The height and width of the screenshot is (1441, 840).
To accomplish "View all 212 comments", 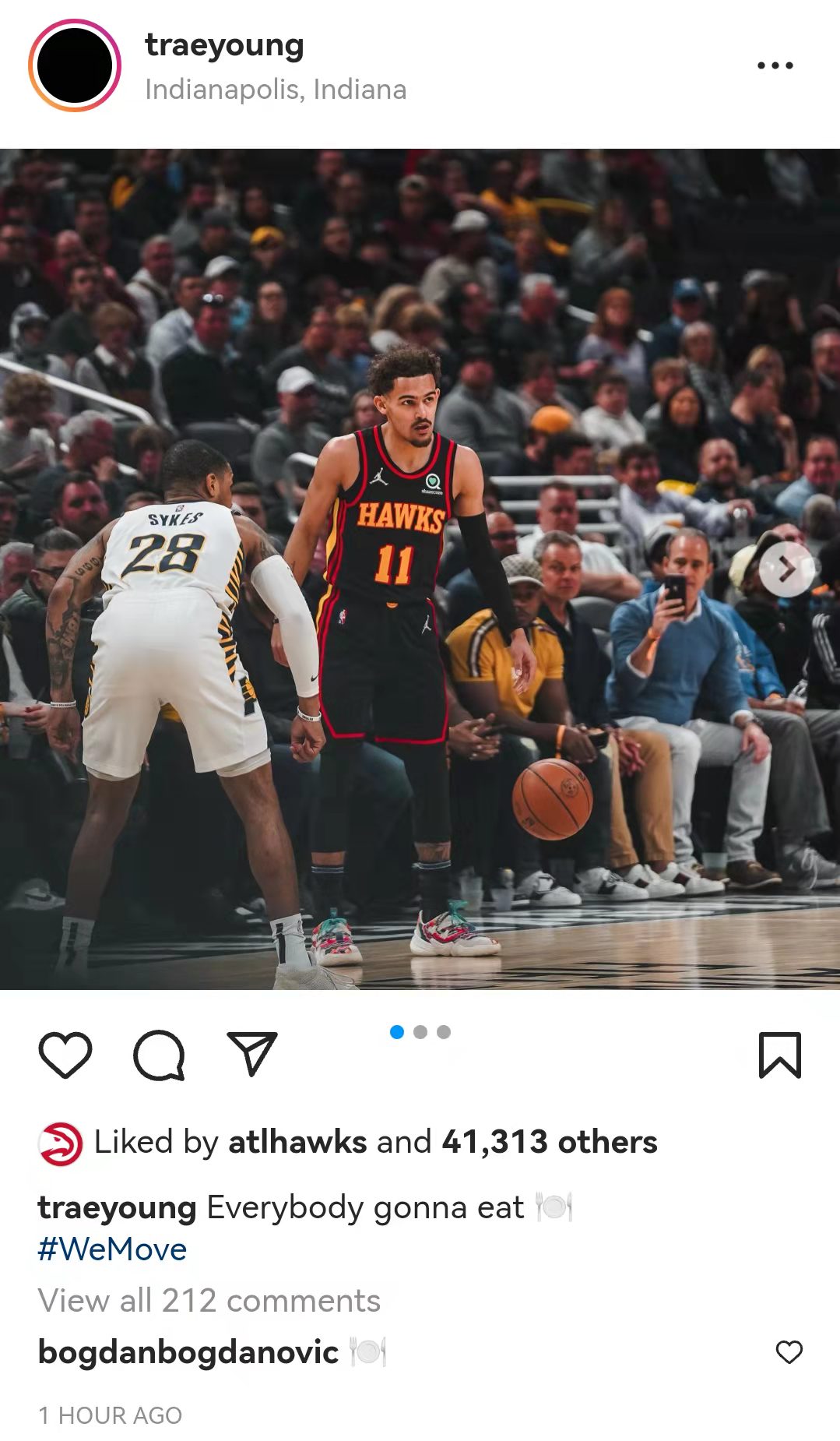I will [x=209, y=1300].
